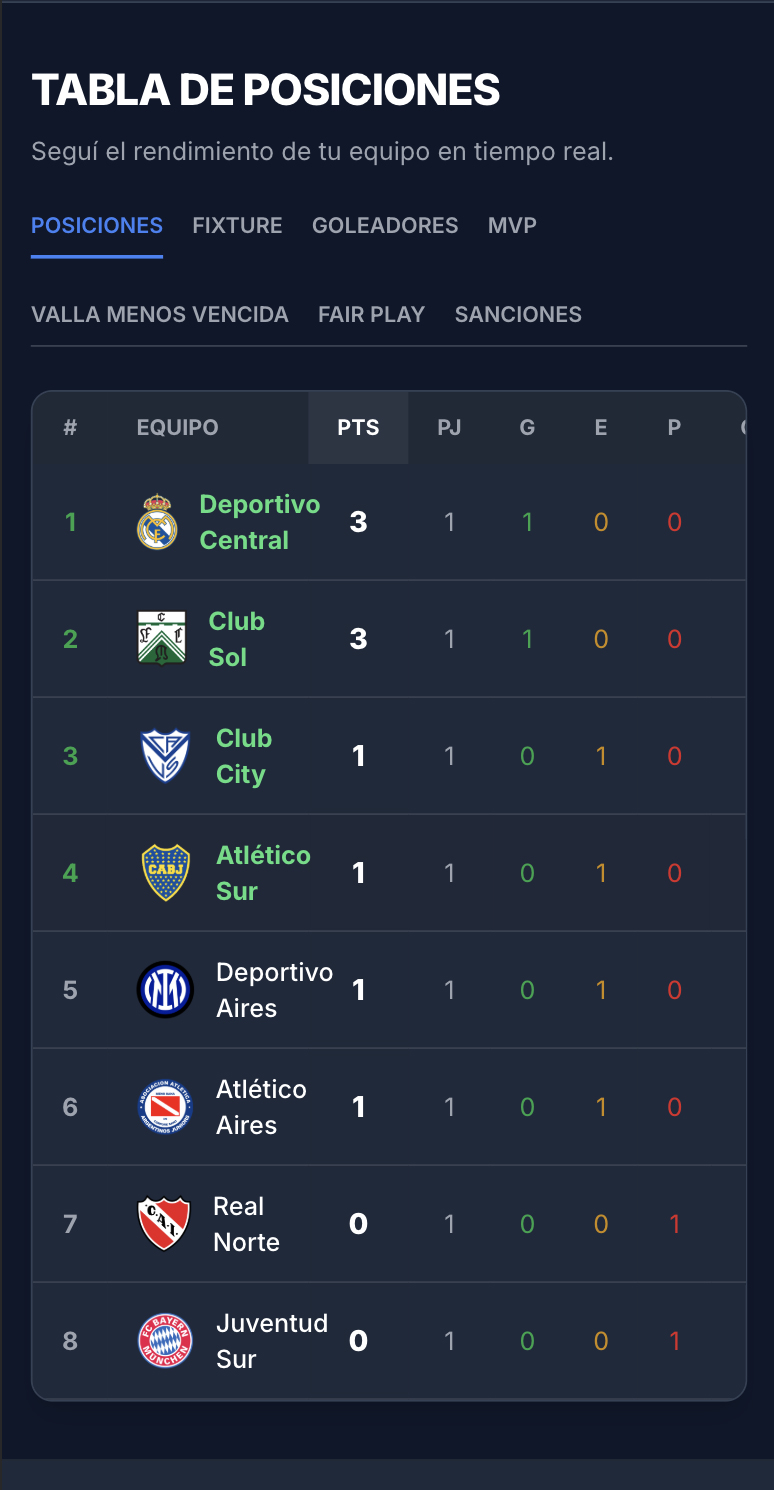Open the VALLA MENOS VENCIDA section
774x1490 pixels.
coord(160,314)
